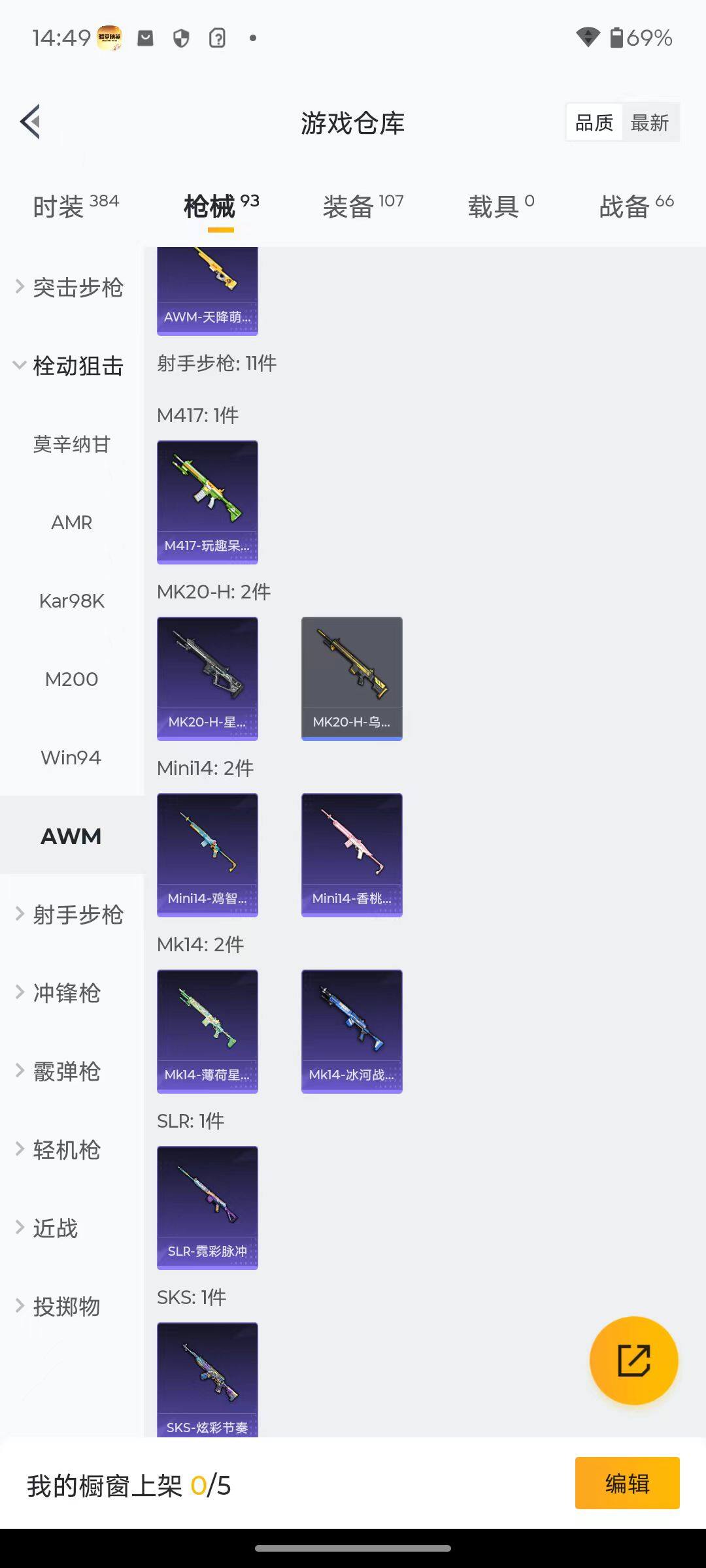Go back from 游戏仓库
This screenshot has height=1568, width=706.
(x=31, y=122)
